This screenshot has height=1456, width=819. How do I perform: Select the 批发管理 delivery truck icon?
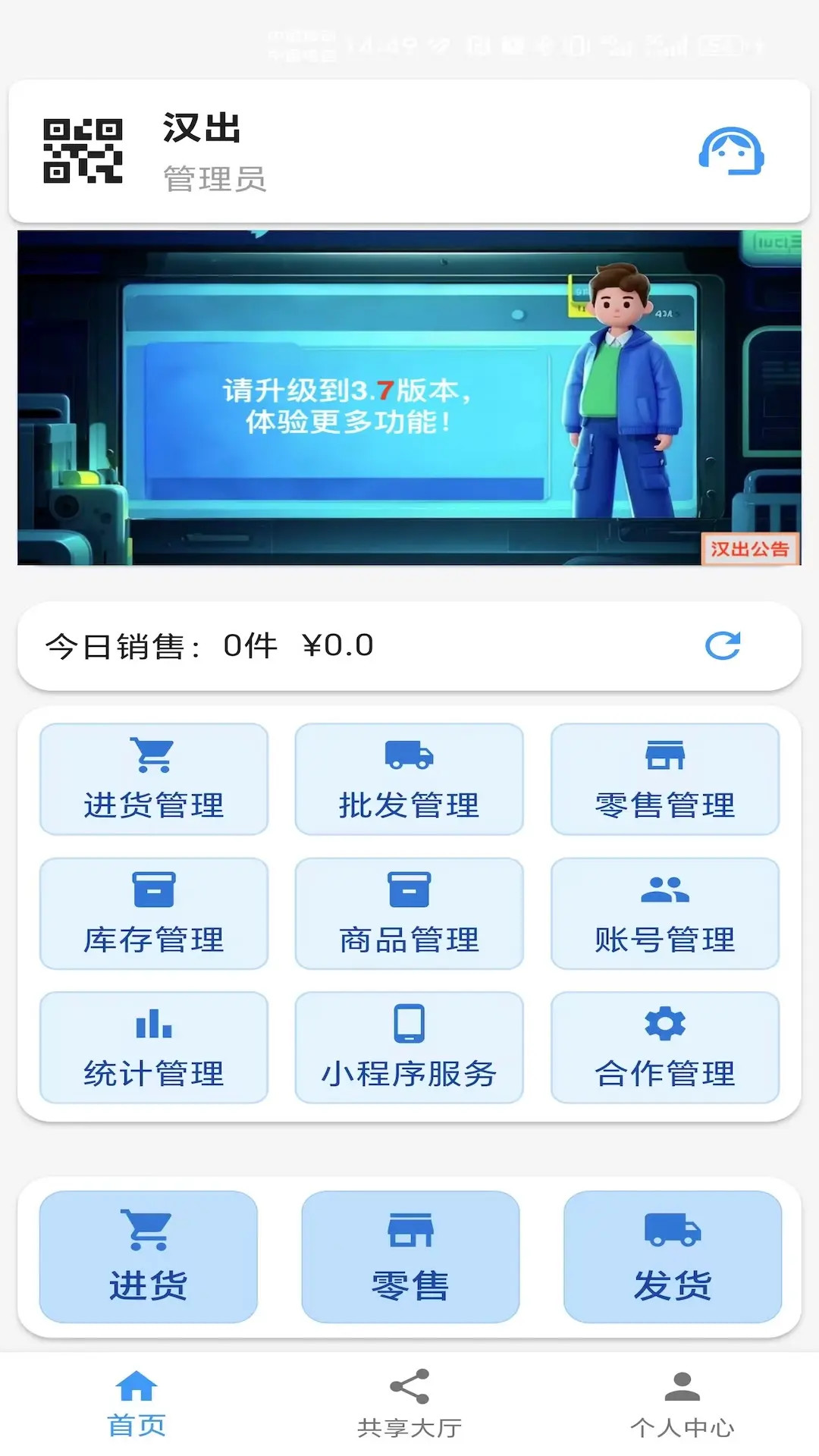pos(409,754)
